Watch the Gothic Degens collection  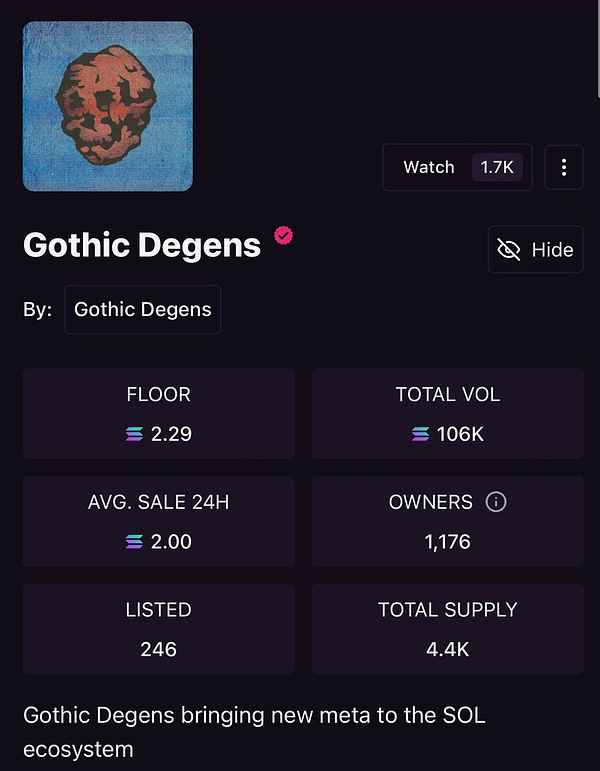point(457,167)
